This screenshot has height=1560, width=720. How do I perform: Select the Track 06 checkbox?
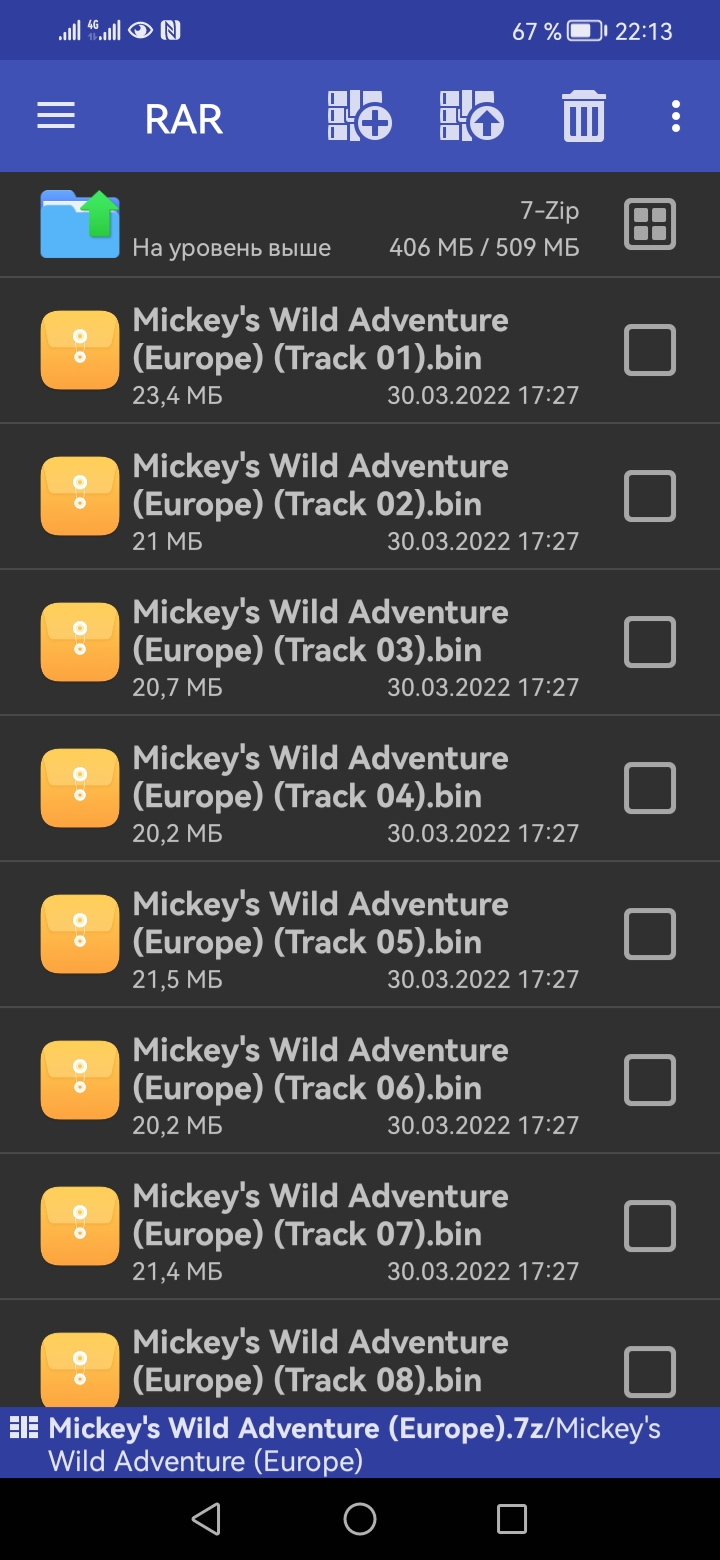click(x=650, y=1080)
